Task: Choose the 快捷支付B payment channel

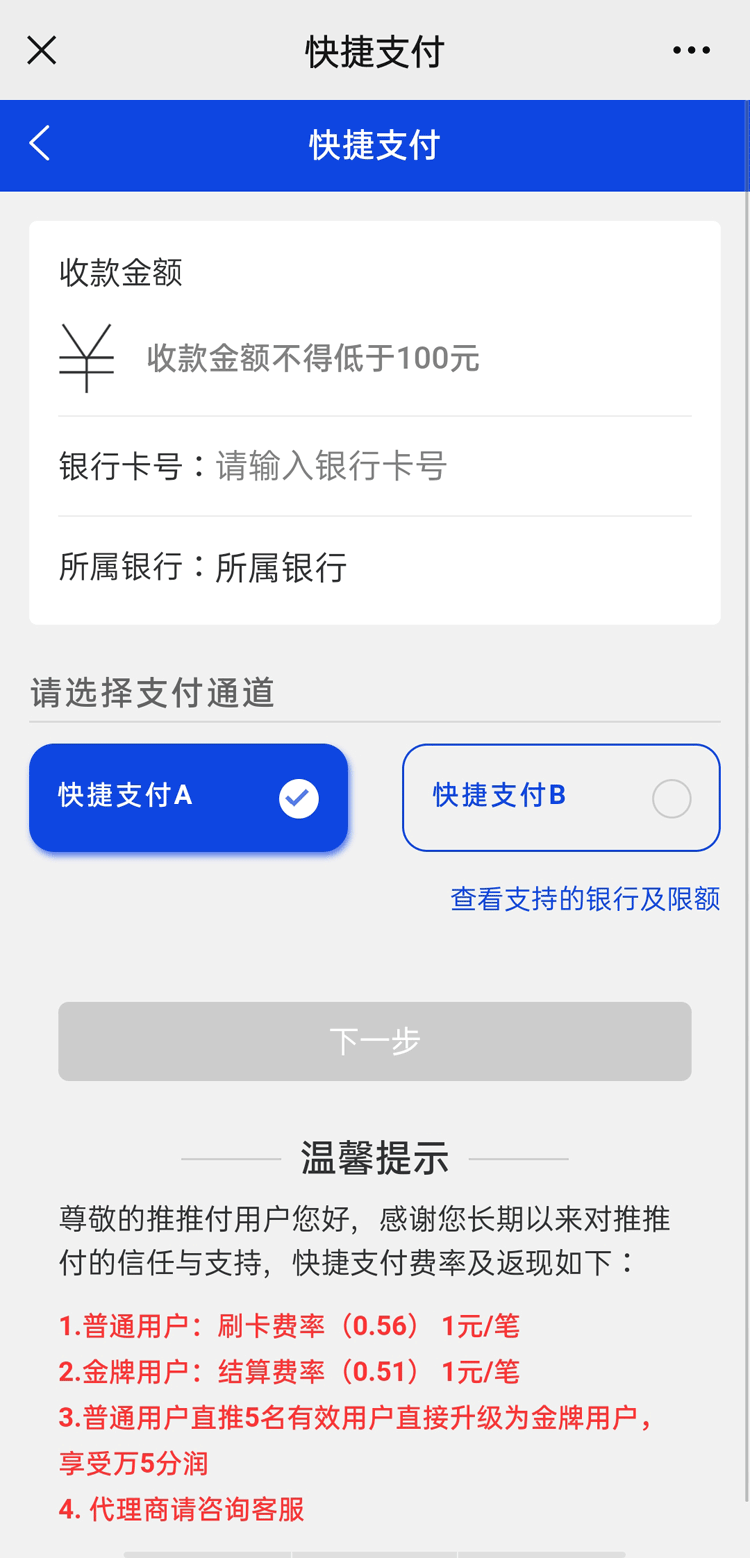Action: pos(561,797)
